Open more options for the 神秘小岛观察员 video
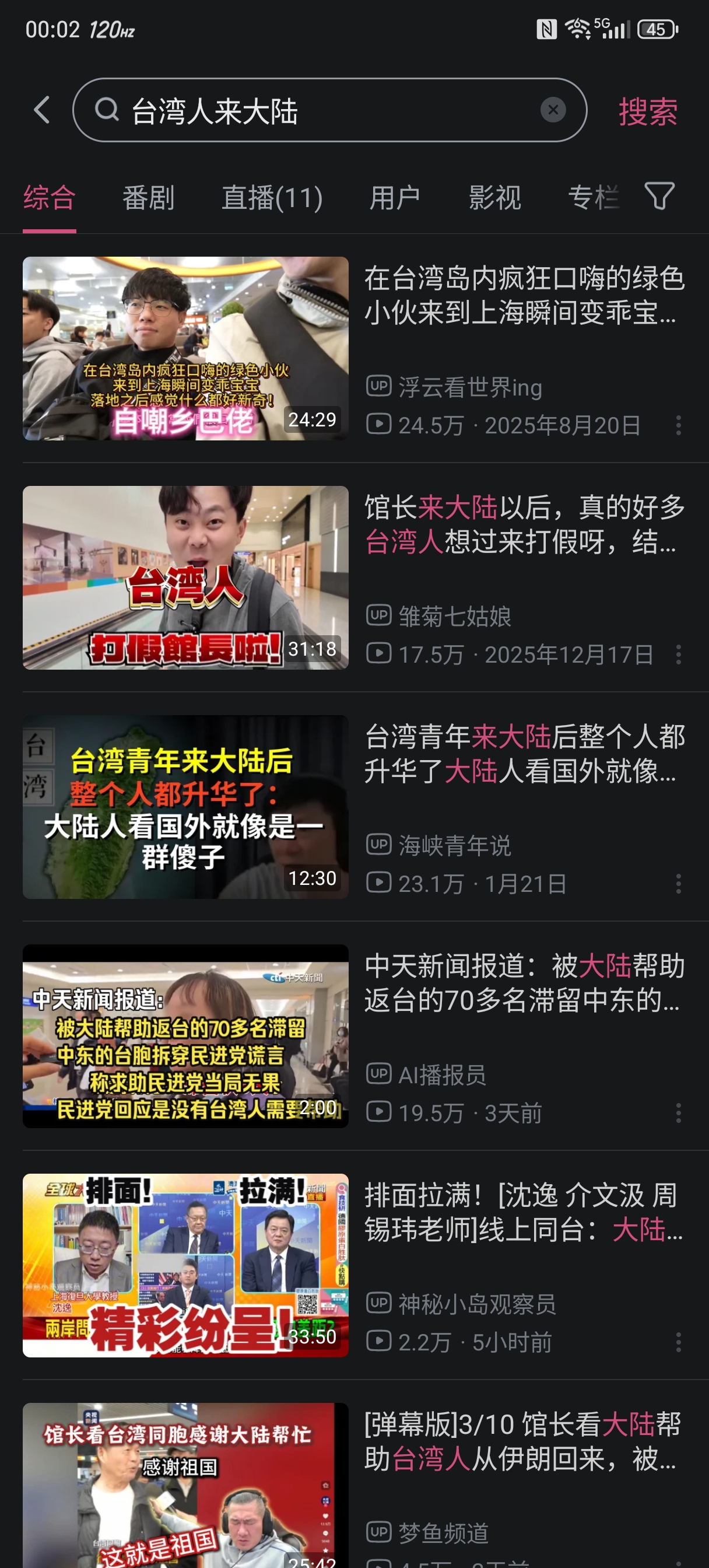The width and height of the screenshot is (709, 1568). pos(678,1342)
